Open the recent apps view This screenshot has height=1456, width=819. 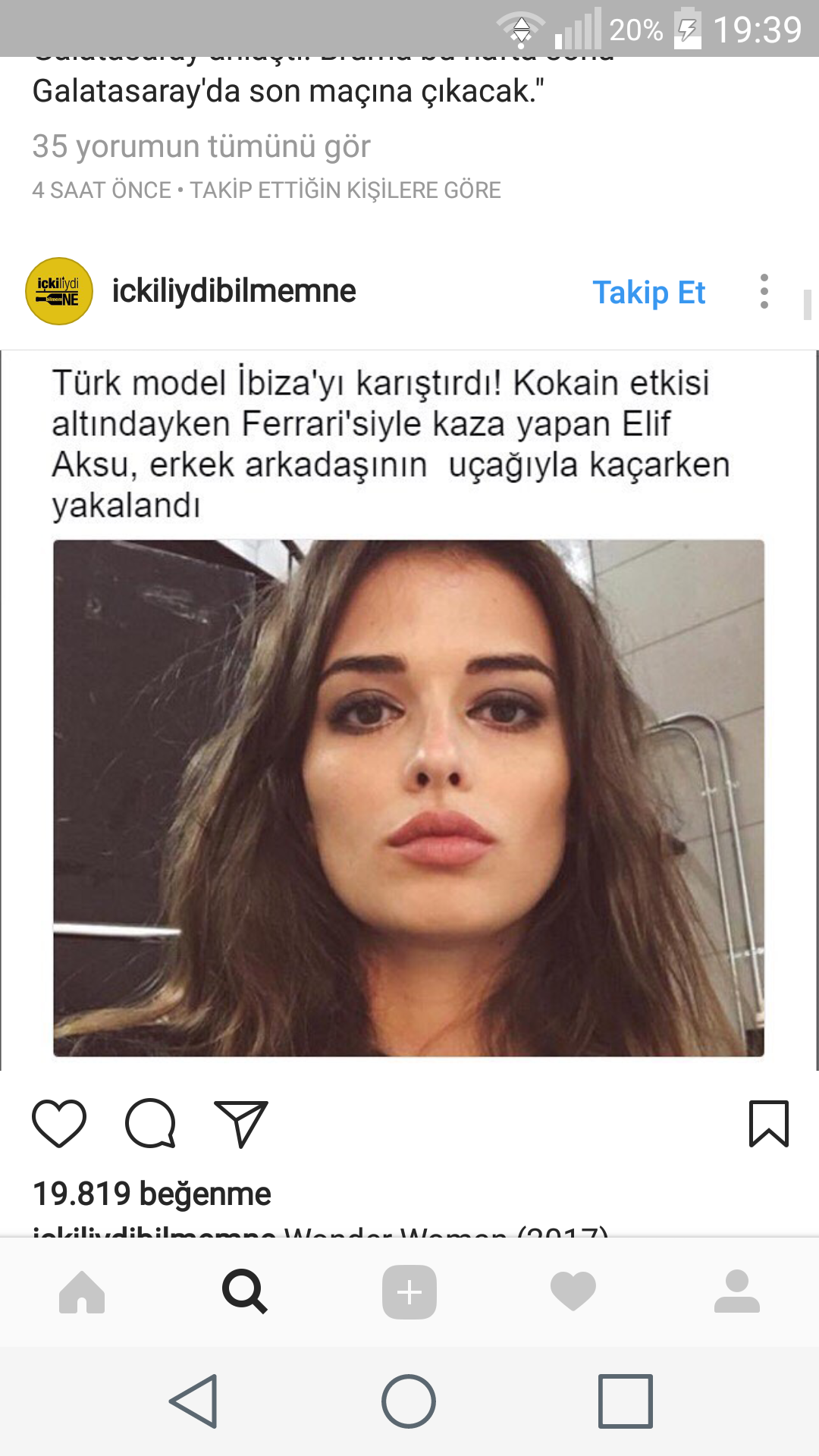(626, 1401)
